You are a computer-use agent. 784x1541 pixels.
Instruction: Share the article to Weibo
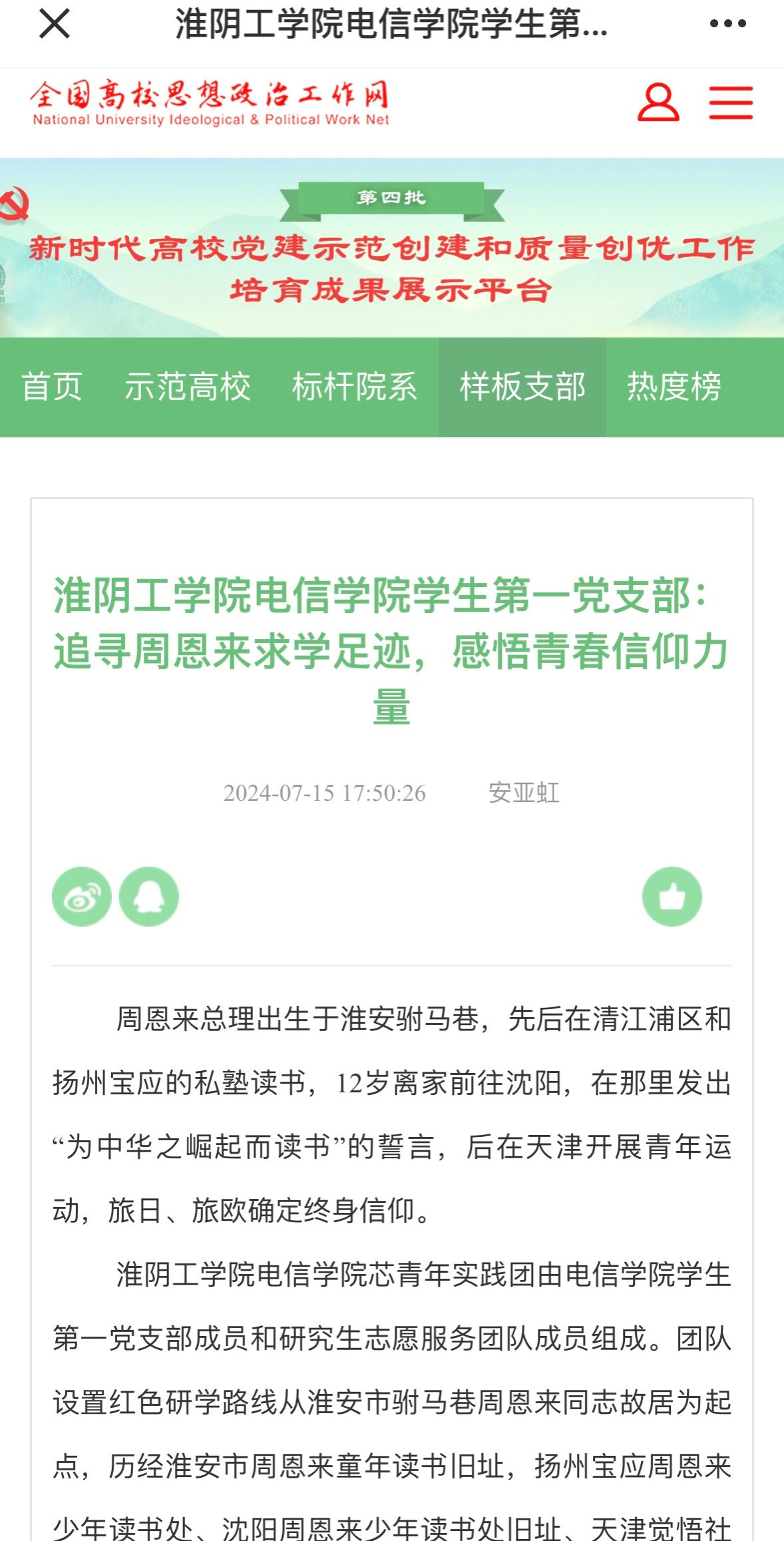(x=82, y=897)
